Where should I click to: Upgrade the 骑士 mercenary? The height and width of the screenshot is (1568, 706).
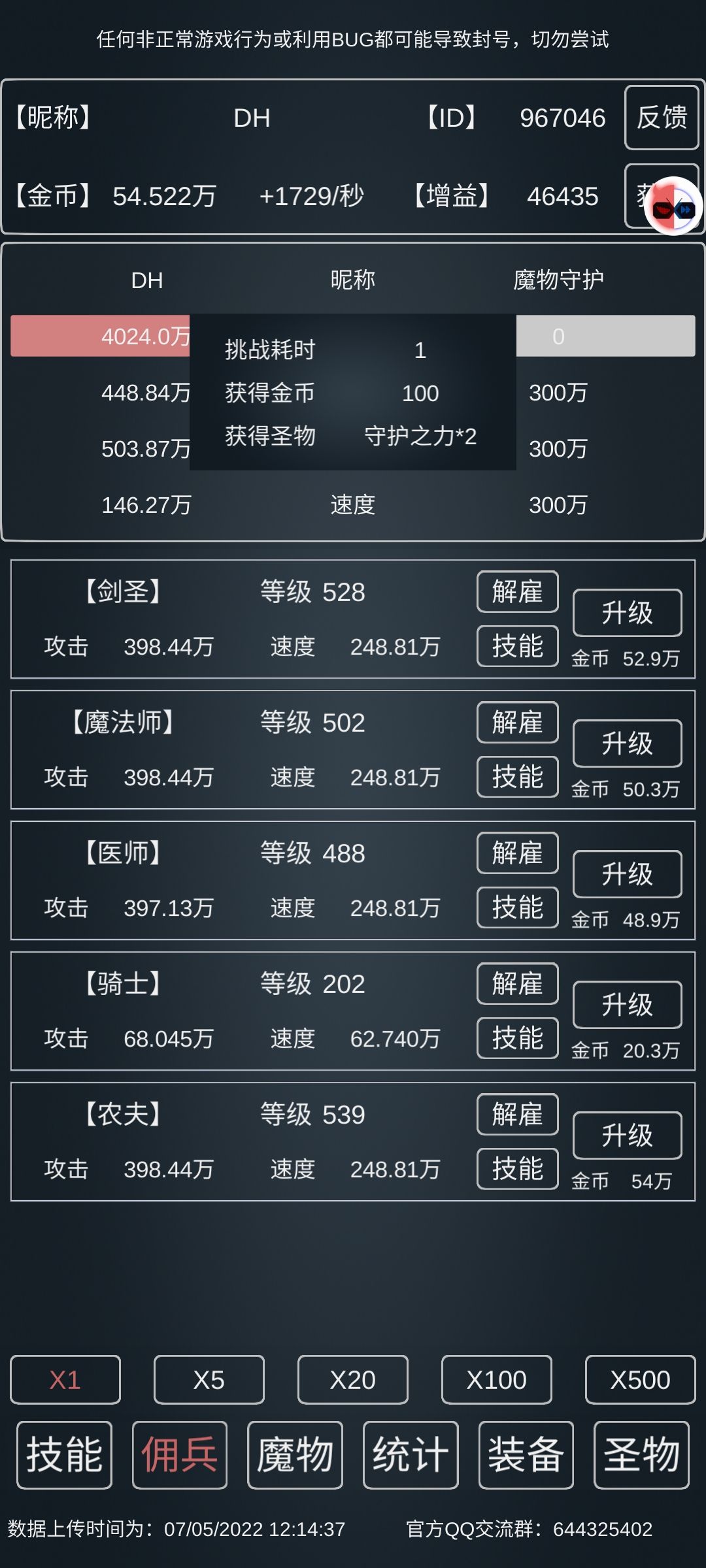(627, 1006)
